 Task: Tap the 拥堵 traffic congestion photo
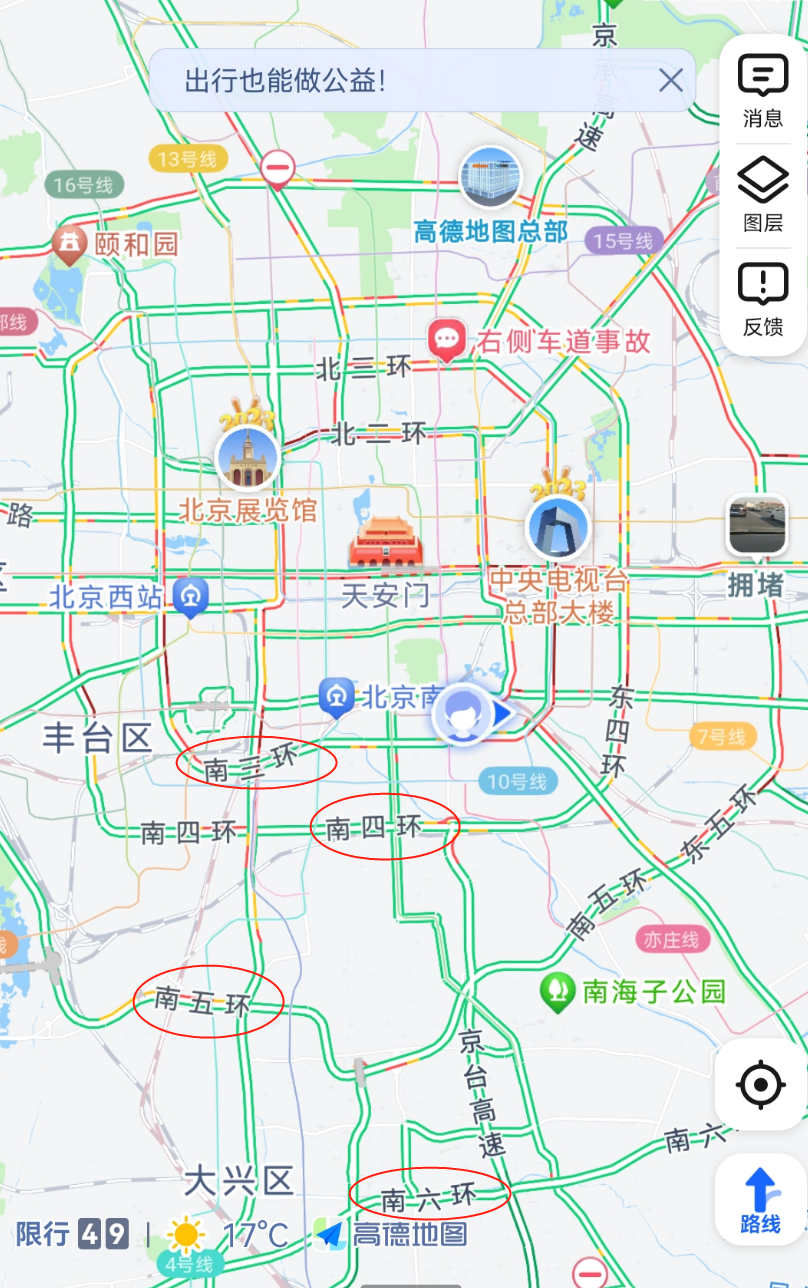756,525
